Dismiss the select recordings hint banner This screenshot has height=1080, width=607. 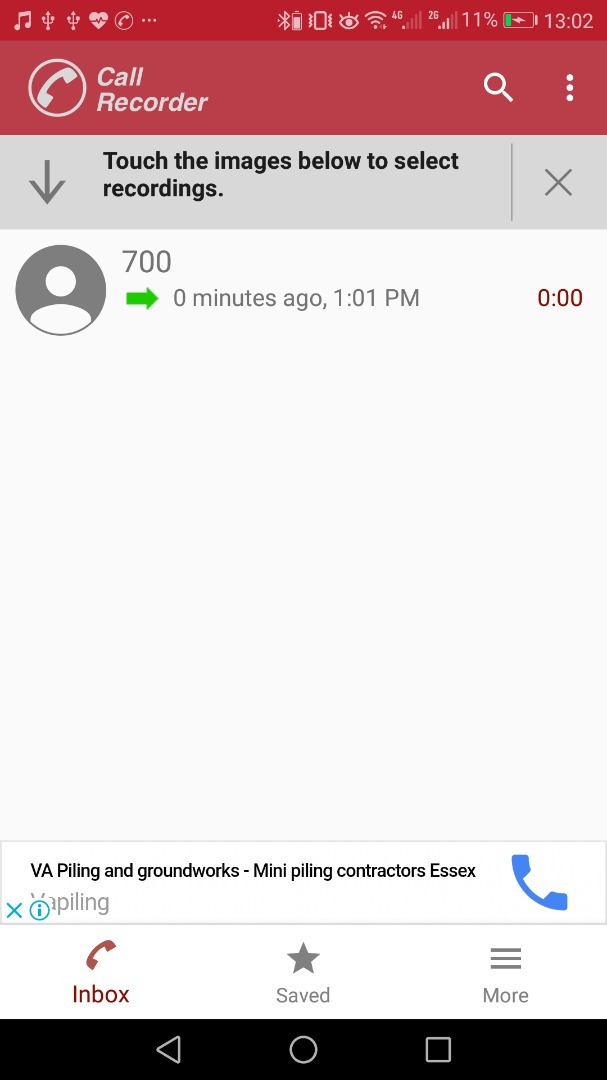click(558, 183)
